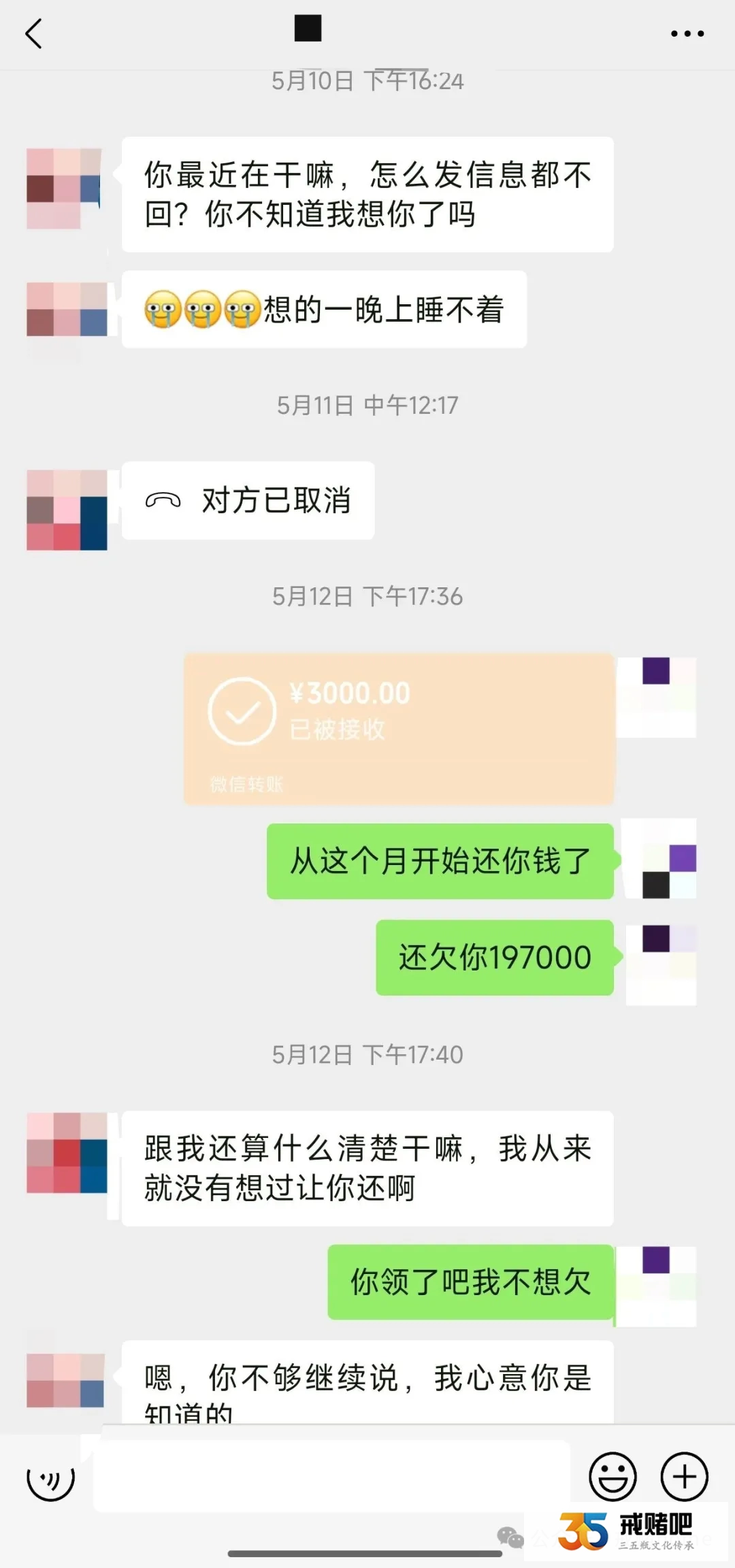The height and width of the screenshot is (1568, 735).
Task: Open the three-dot chat options menu
Action: [687, 33]
